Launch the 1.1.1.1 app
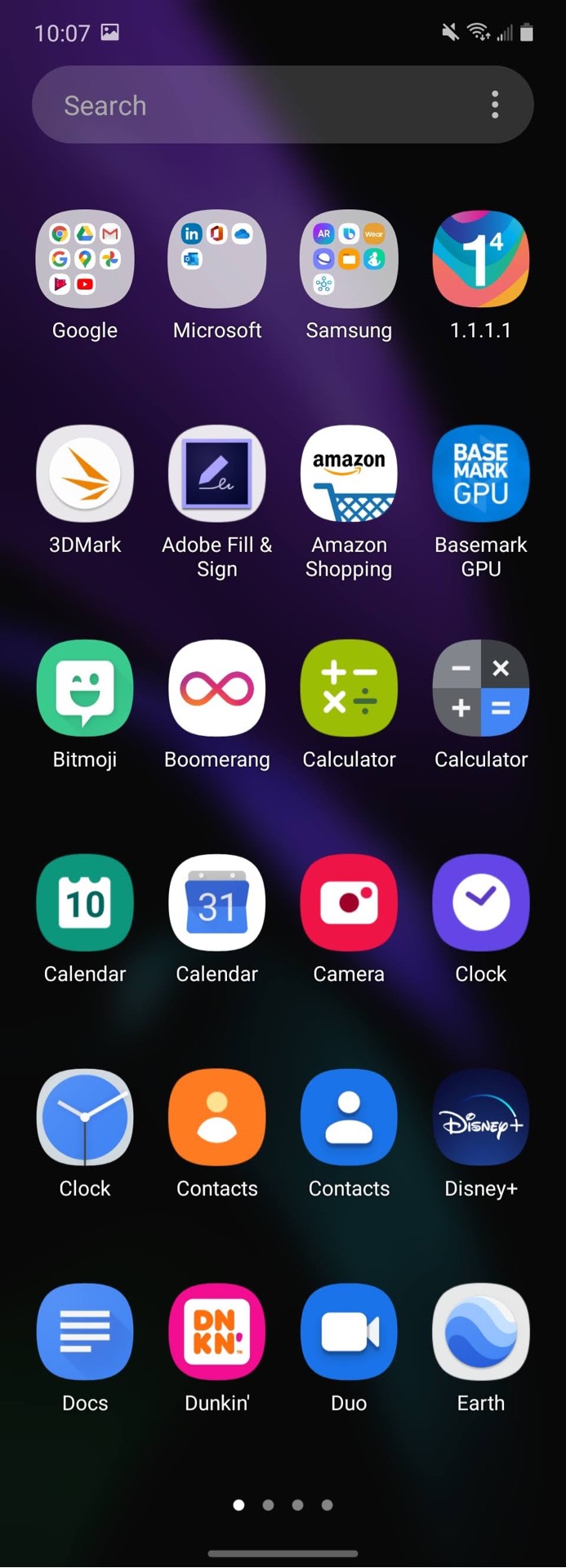The image size is (566, 1568). [x=481, y=259]
